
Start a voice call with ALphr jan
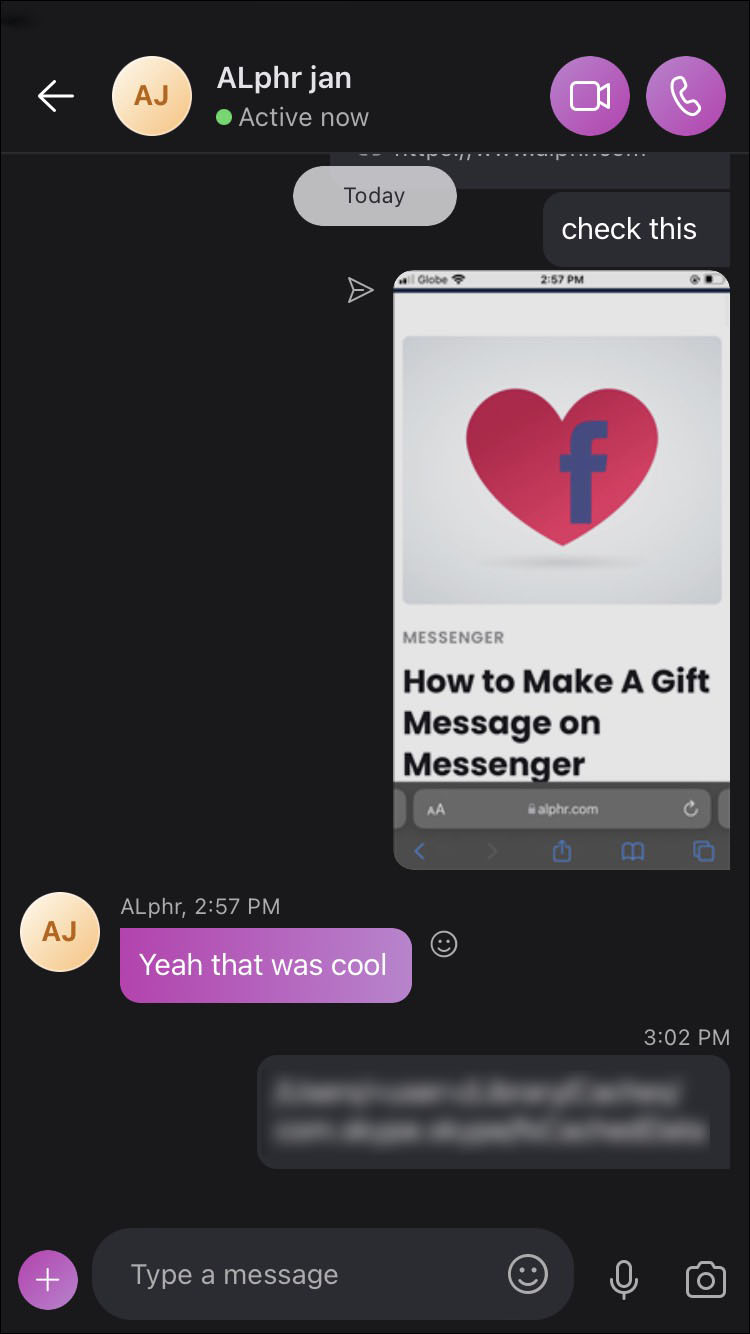point(685,96)
